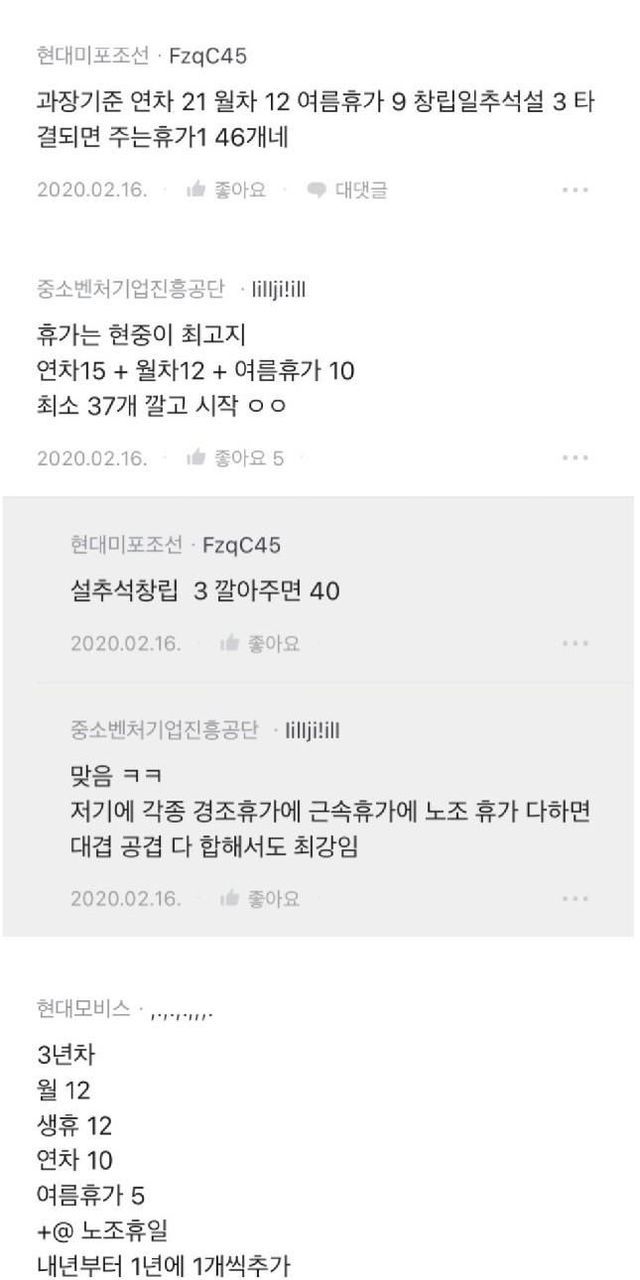Screen dimensions: 640x1280
Task: Like the 맞음 ㅋㅋ reply
Action: tap(260, 898)
